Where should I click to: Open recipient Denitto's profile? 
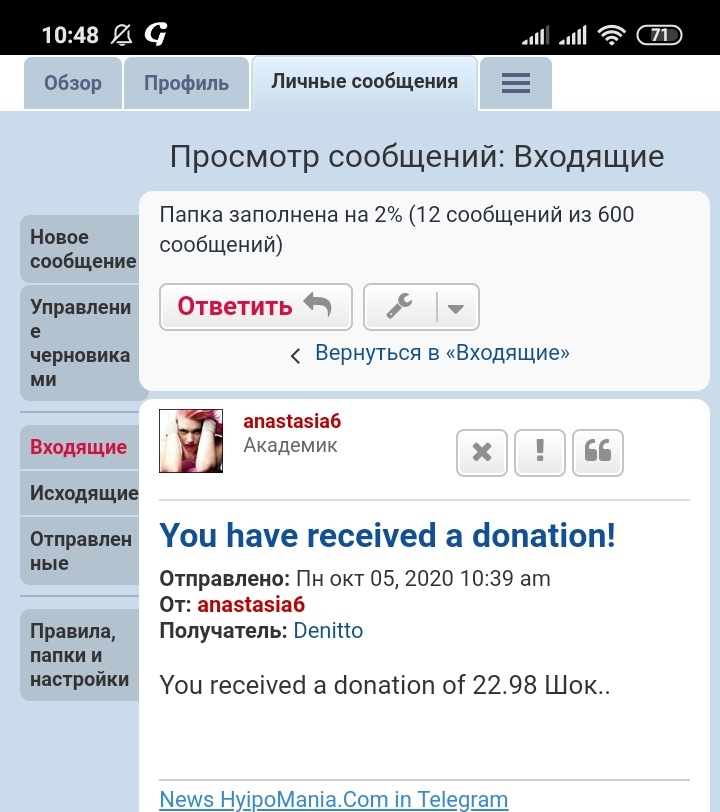pyautogui.click(x=328, y=631)
